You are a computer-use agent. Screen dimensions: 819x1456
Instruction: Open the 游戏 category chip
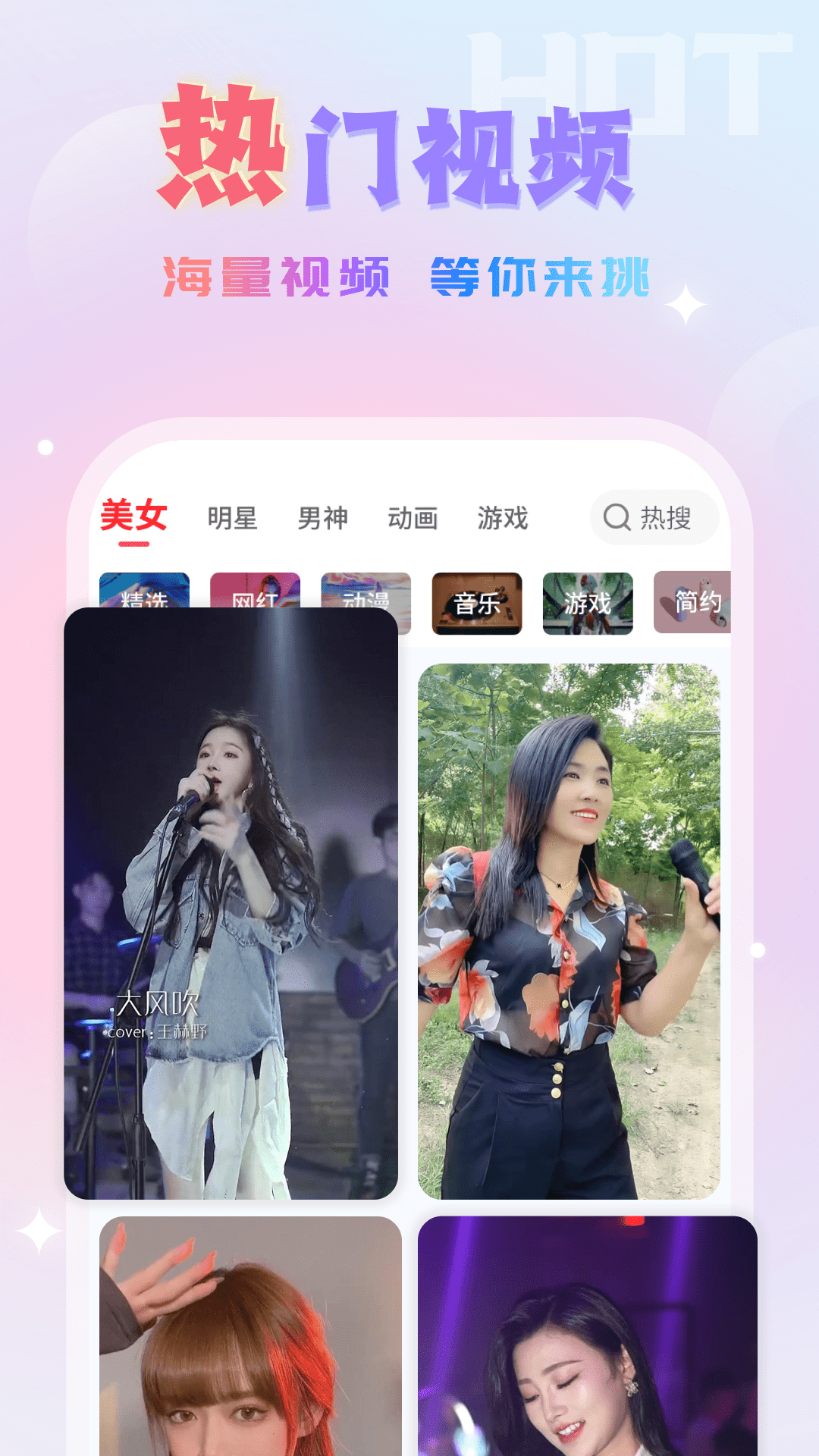tap(588, 603)
